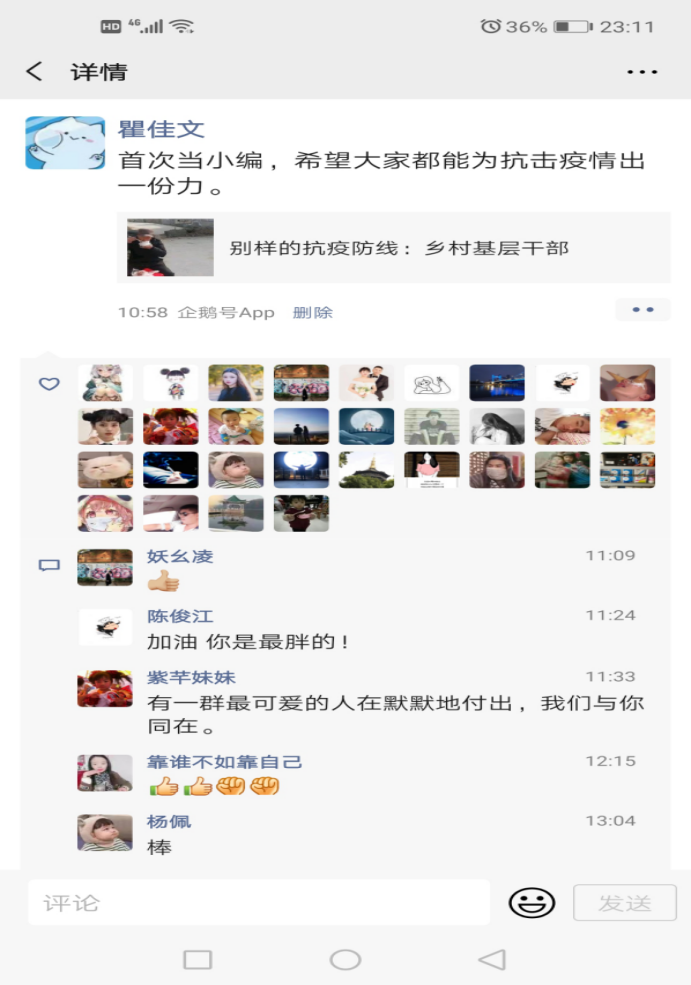
Task: Tap the commenter name 靠谁不如靠自己
Action: point(225,761)
